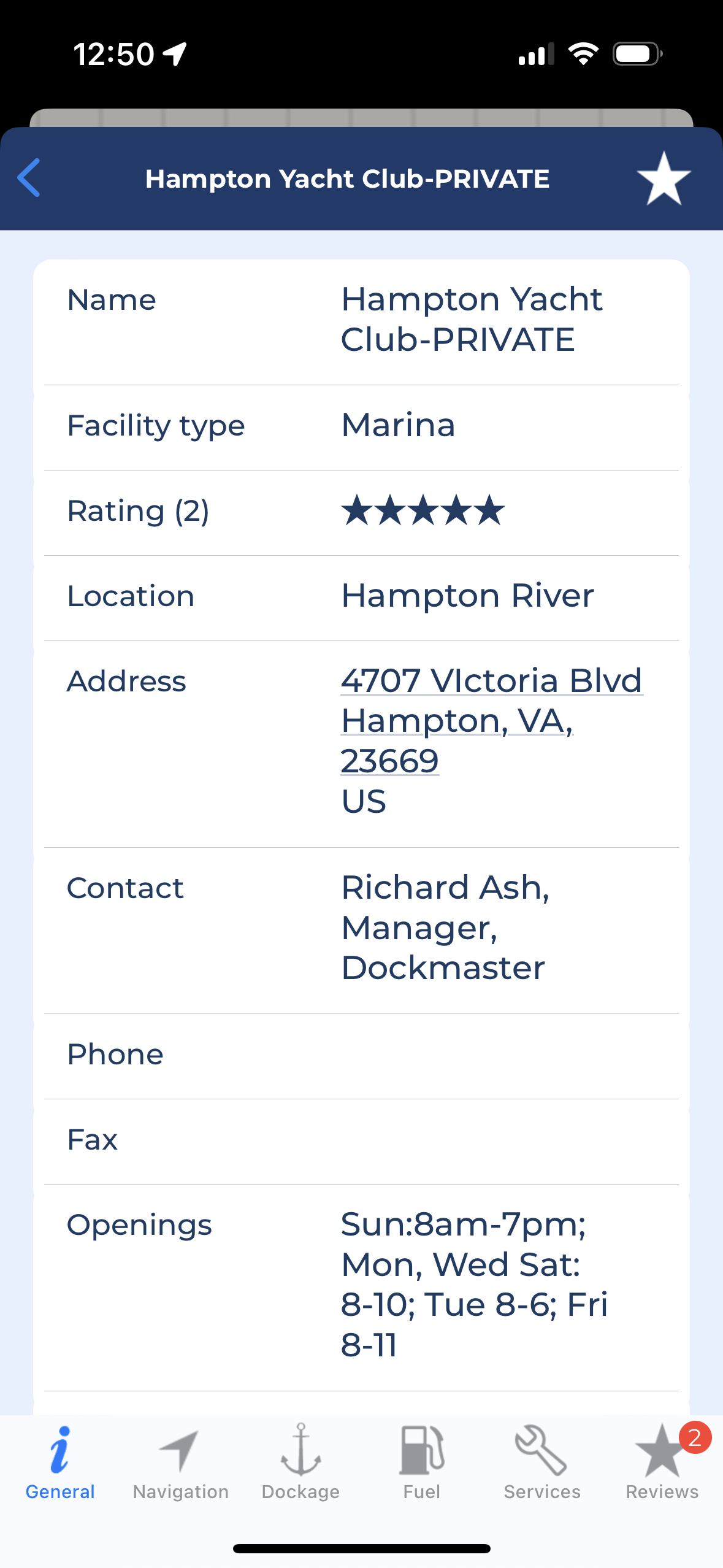
Task: View the Fuel tab
Action: pos(422,1462)
